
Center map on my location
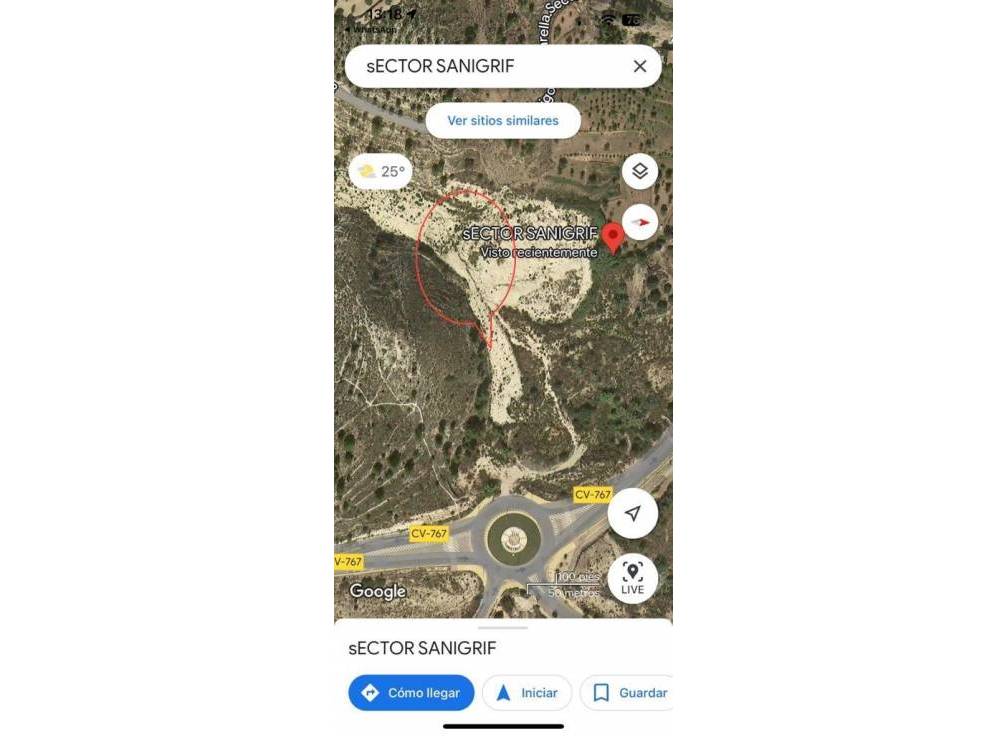point(632,513)
